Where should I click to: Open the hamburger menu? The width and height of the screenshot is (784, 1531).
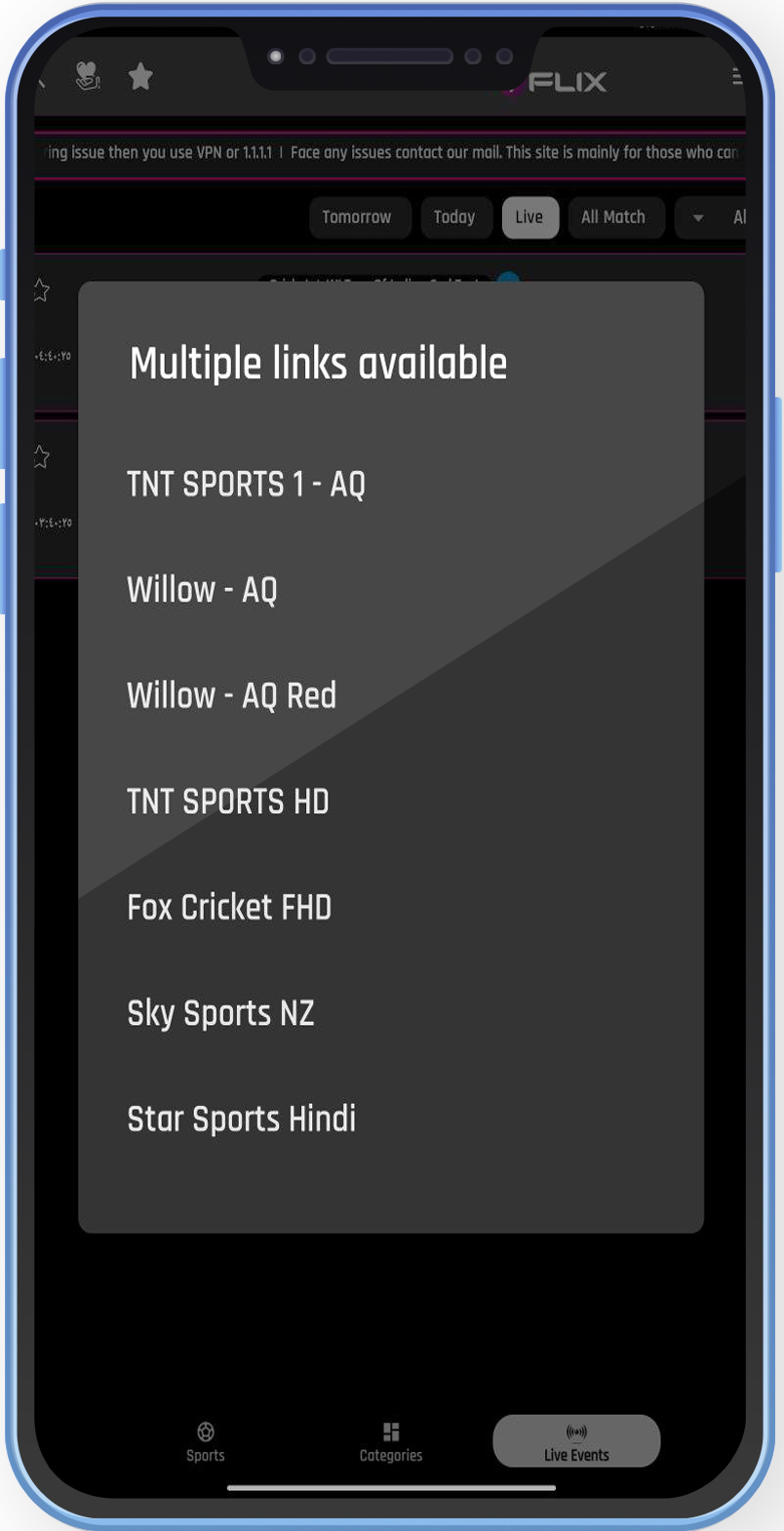[x=737, y=77]
